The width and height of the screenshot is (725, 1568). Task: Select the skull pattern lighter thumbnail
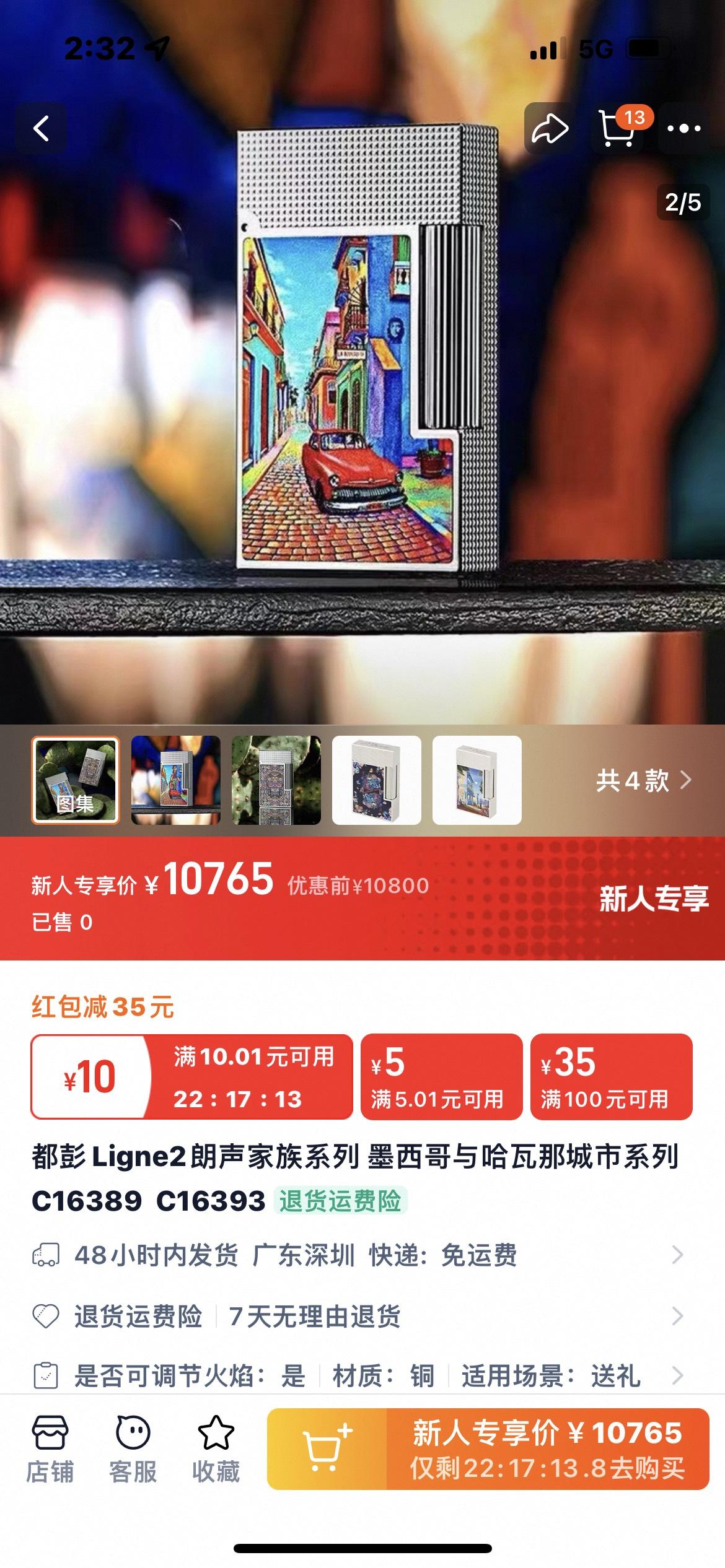click(x=276, y=780)
